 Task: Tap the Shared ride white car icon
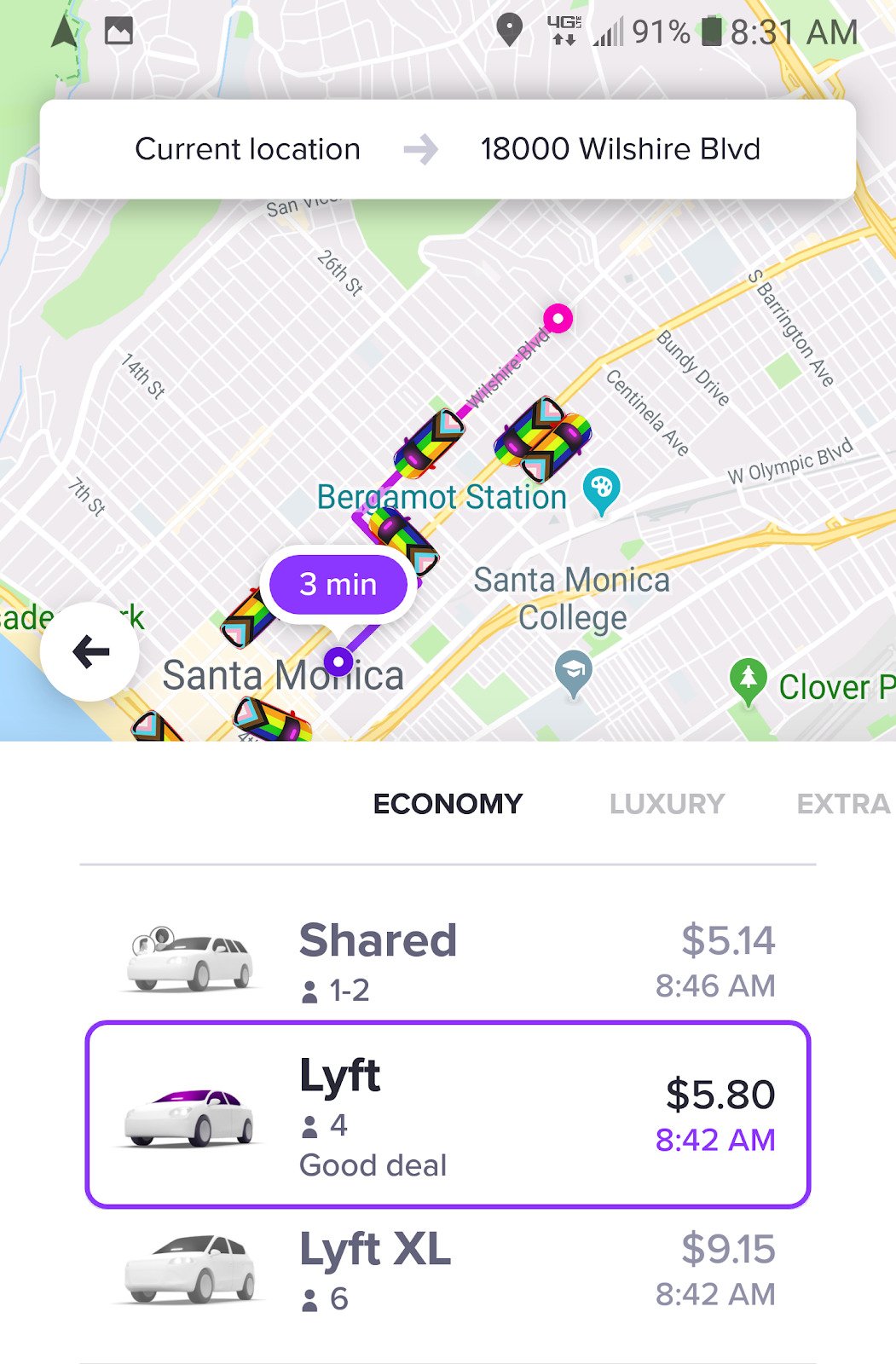[189, 958]
